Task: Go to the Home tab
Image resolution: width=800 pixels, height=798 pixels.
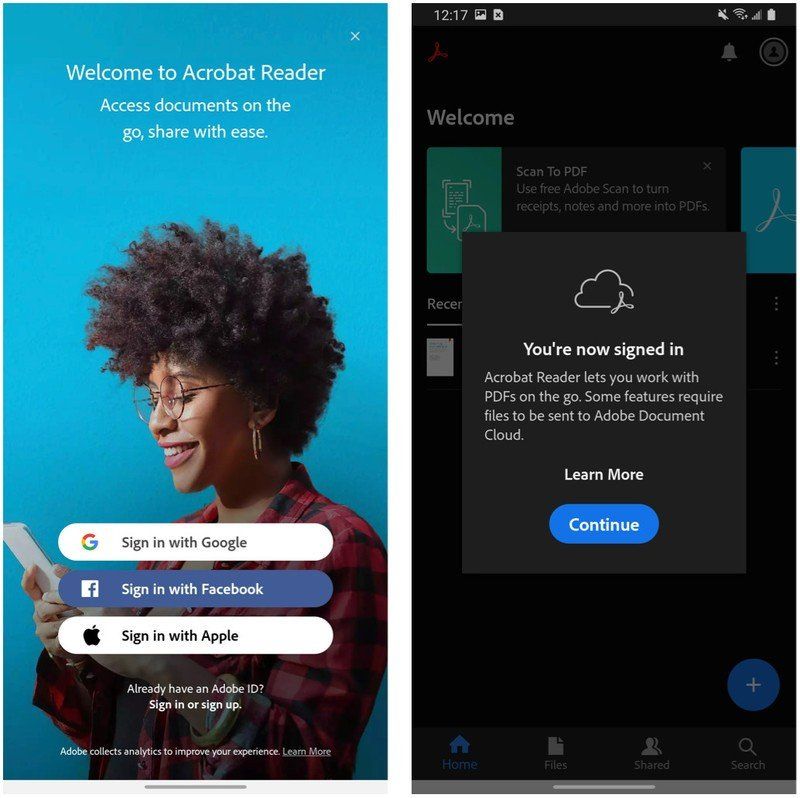Action: 459,753
